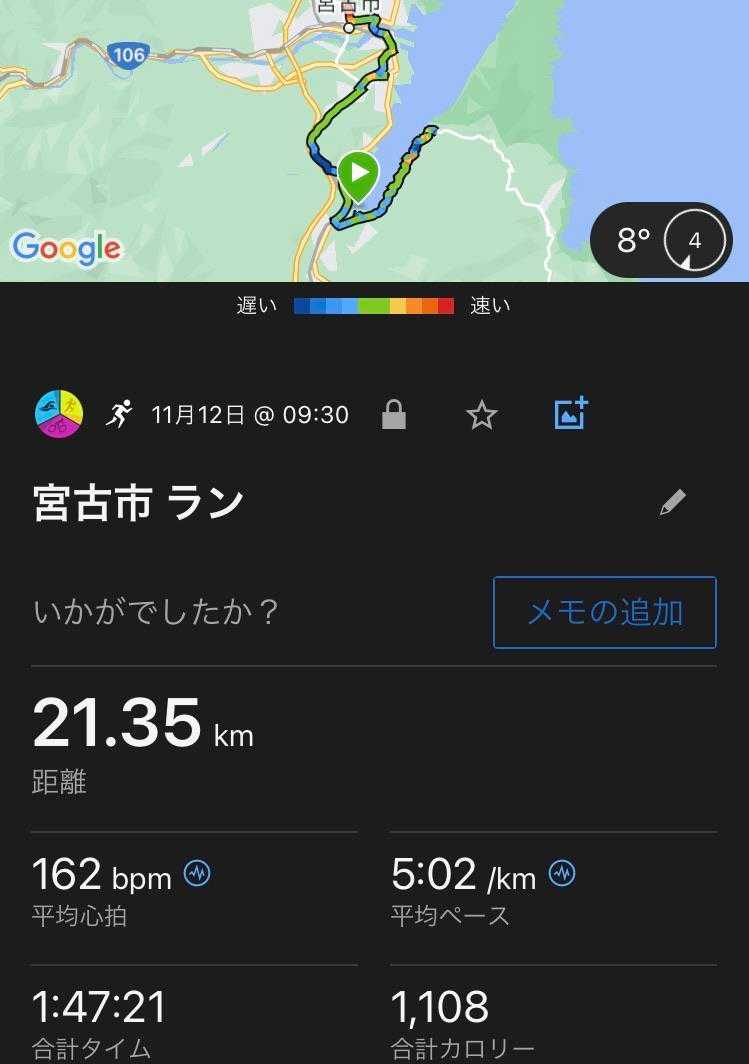Open pace details next to 5:02 /km

coord(562,873)
